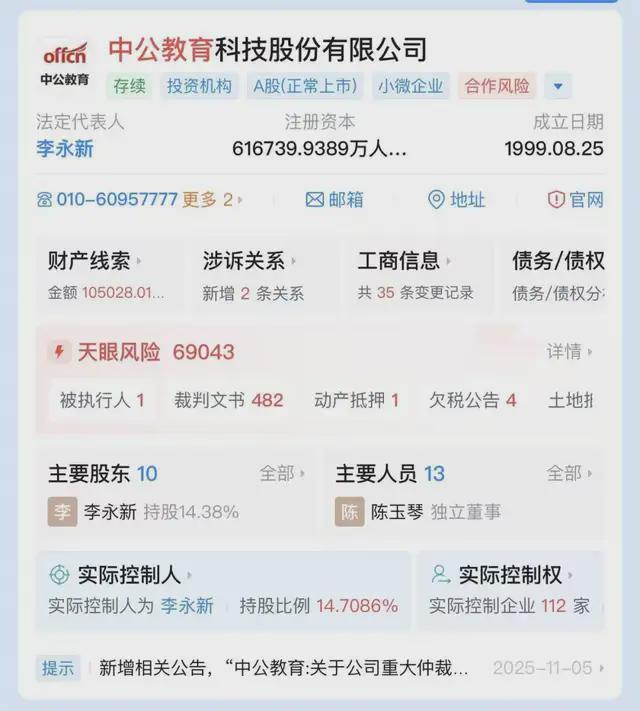Open the 实际控制权 controlled companies card
Image resolution: width=640 pixels, height=711 pixels.
click(x=510, y=590)
